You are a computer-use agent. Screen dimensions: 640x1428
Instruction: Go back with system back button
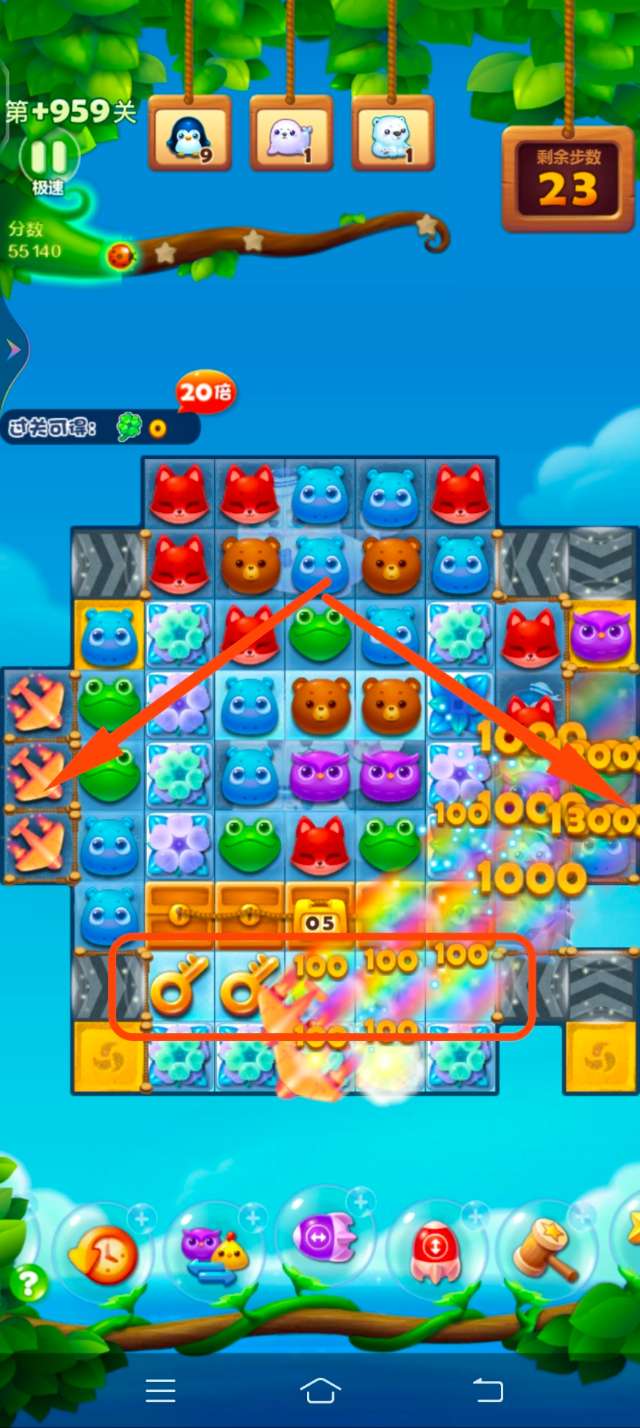pyautogui.click(x=487, y=1390)
